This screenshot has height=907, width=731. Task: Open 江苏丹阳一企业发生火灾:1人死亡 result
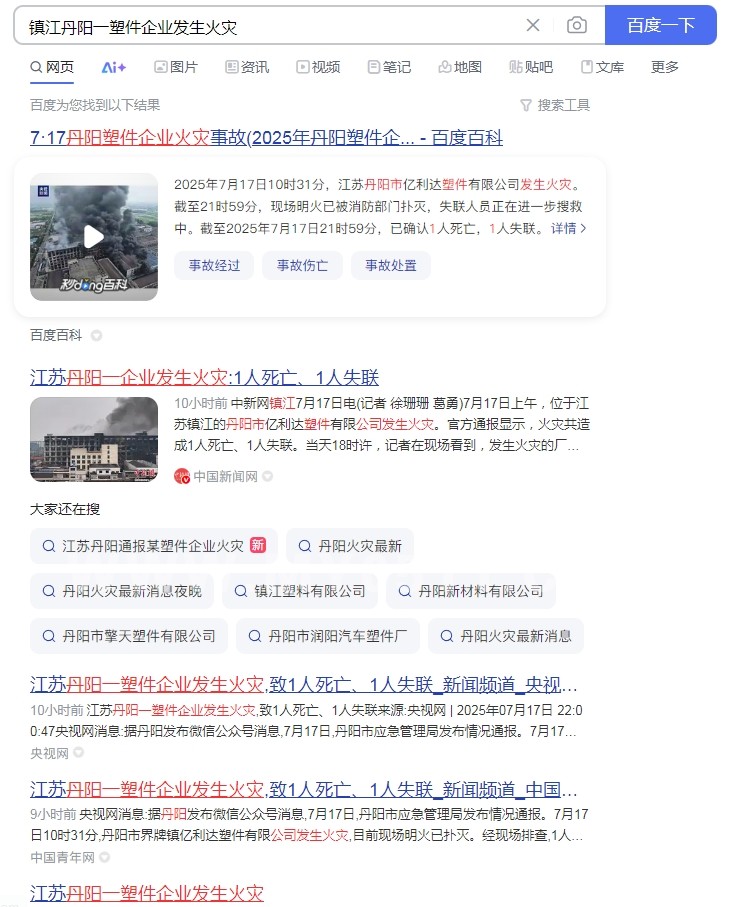pos(204,377)
